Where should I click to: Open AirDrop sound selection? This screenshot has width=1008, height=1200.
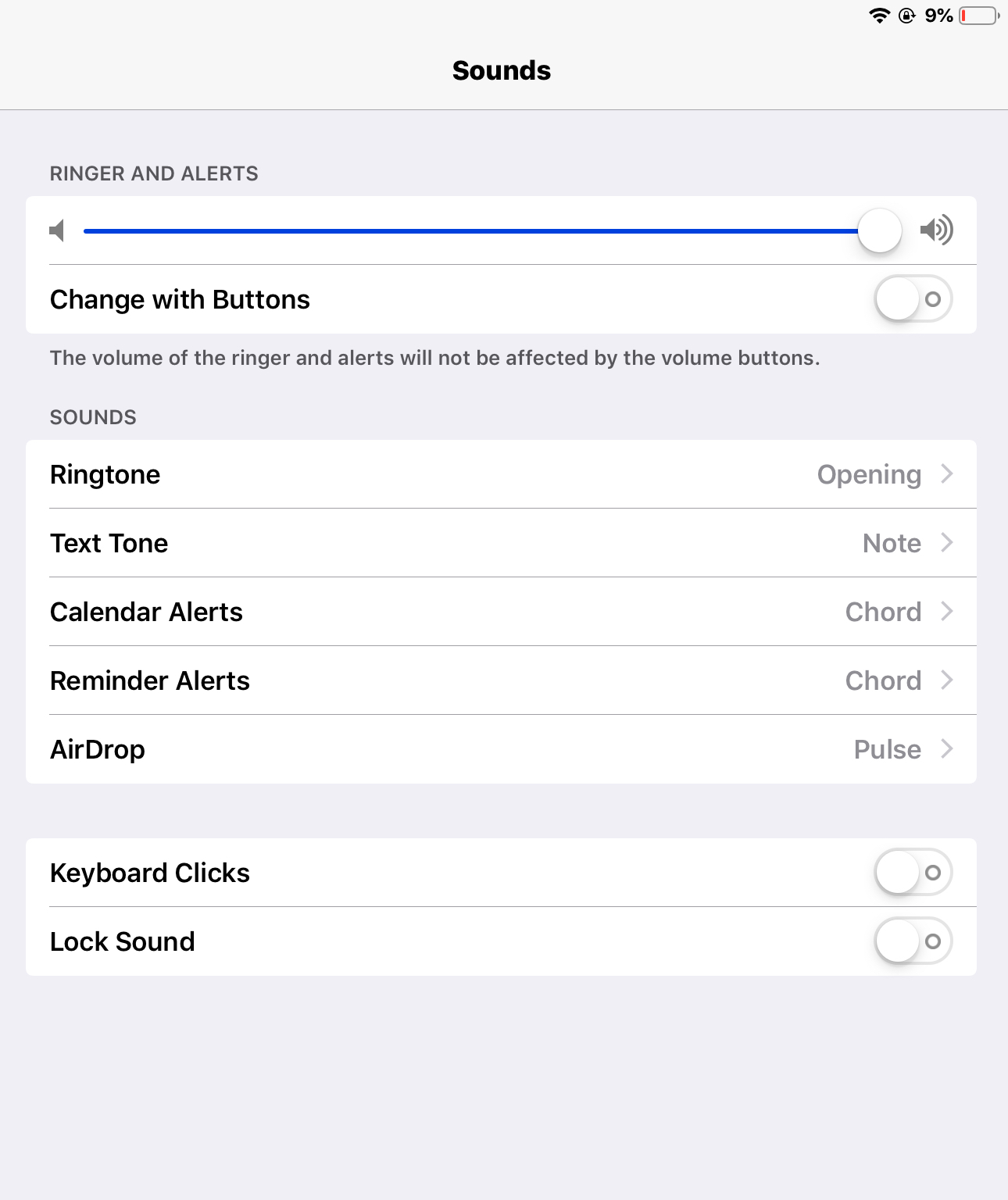click(x=501, y=749)
